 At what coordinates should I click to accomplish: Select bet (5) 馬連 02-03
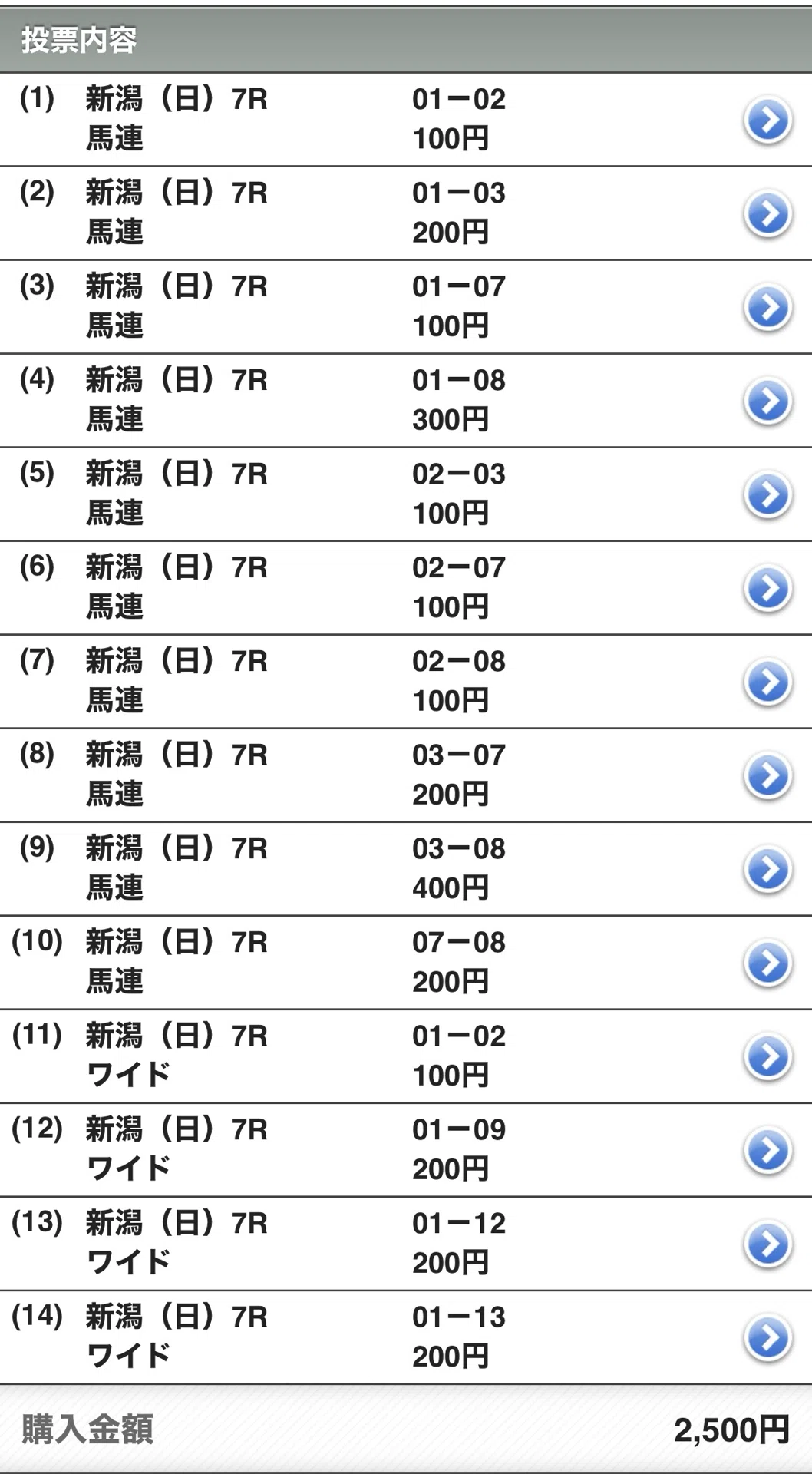pos(406,494)
